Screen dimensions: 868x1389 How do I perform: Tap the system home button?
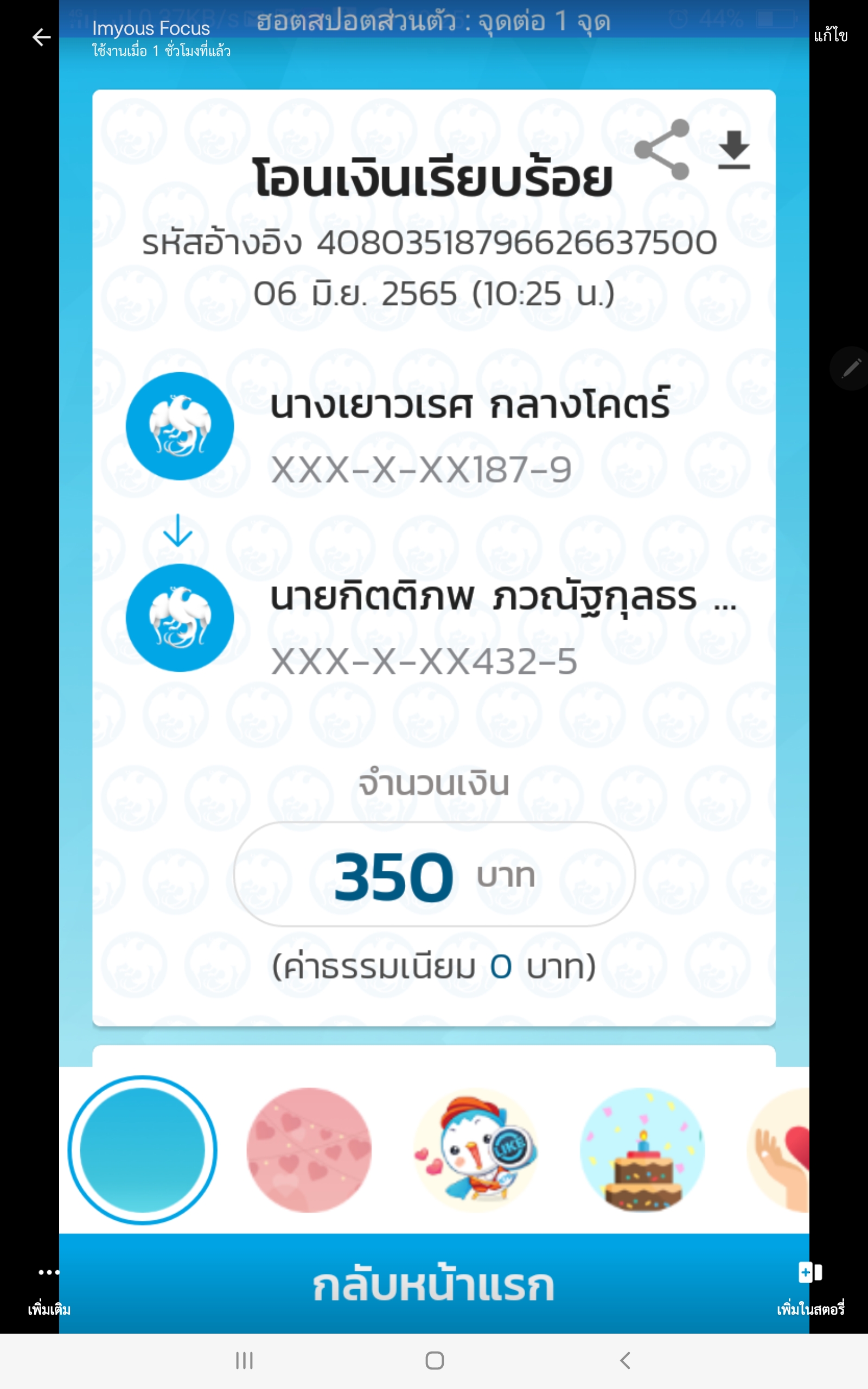(435, 1360)
